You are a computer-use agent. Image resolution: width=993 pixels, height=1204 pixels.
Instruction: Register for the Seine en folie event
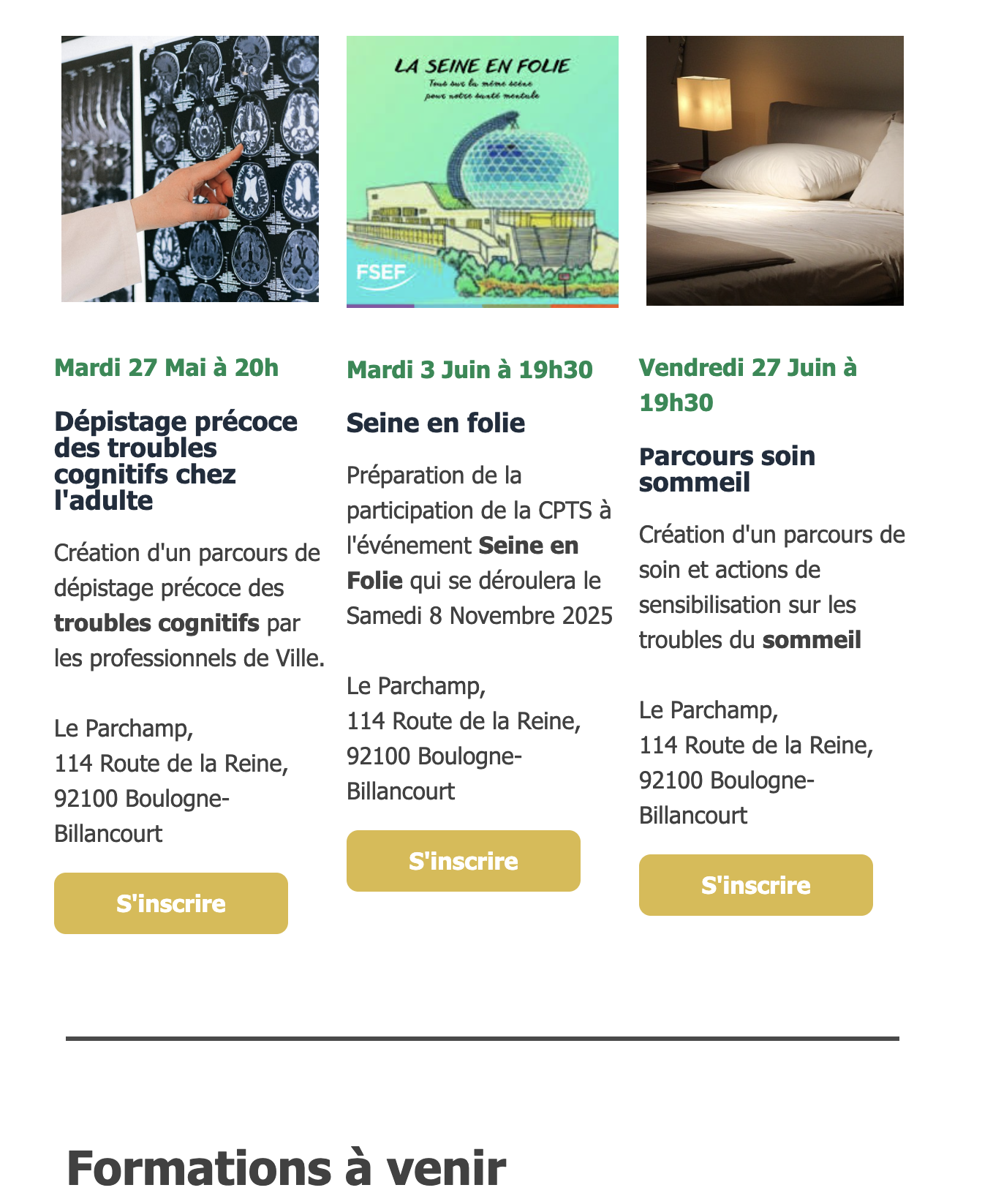[463, 860]
